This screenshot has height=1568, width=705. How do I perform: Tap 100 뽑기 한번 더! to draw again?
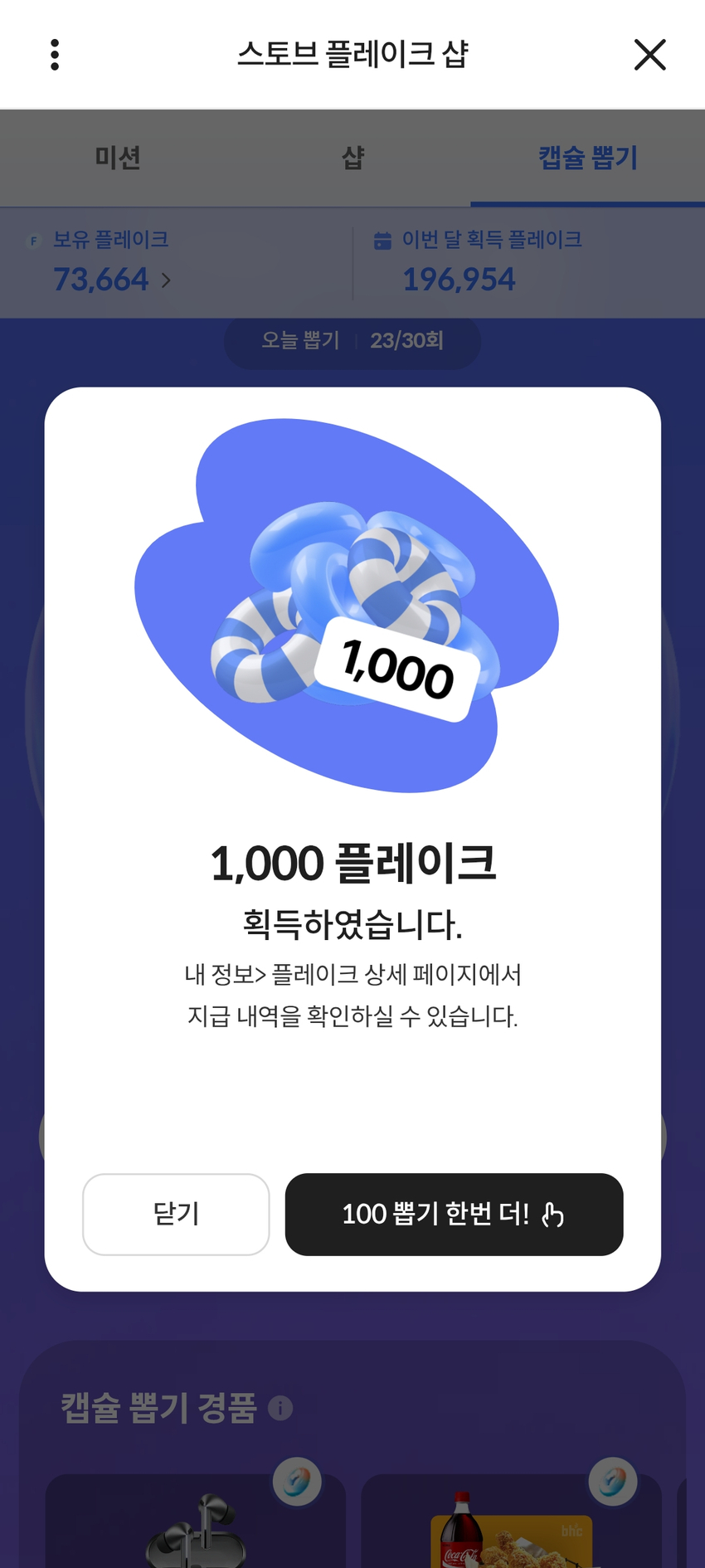(454, 1214)
